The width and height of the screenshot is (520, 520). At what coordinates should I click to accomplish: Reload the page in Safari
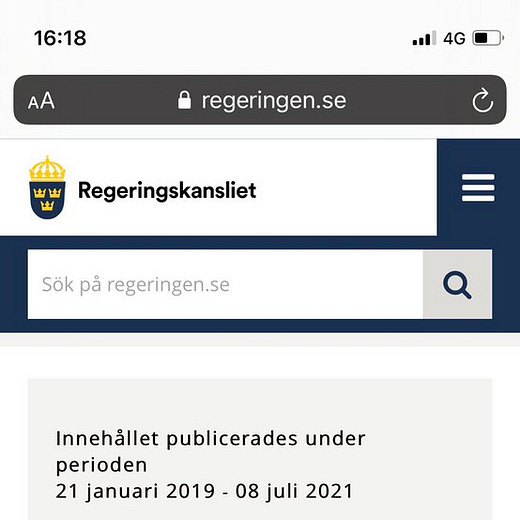tap(482, 100)
